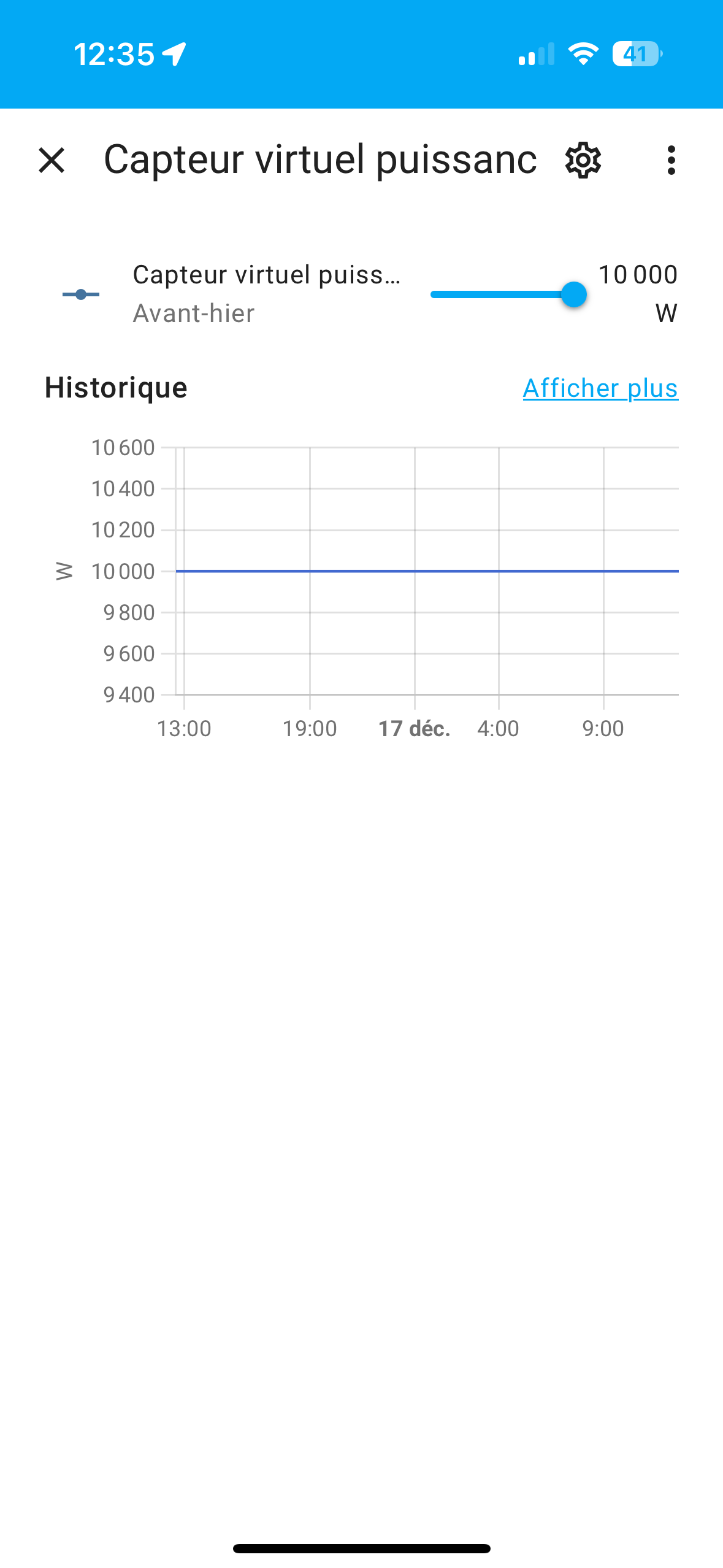Open the entity settings gear
The height and width of the screenshot is (1568, 723).
[x=583, y=160]
